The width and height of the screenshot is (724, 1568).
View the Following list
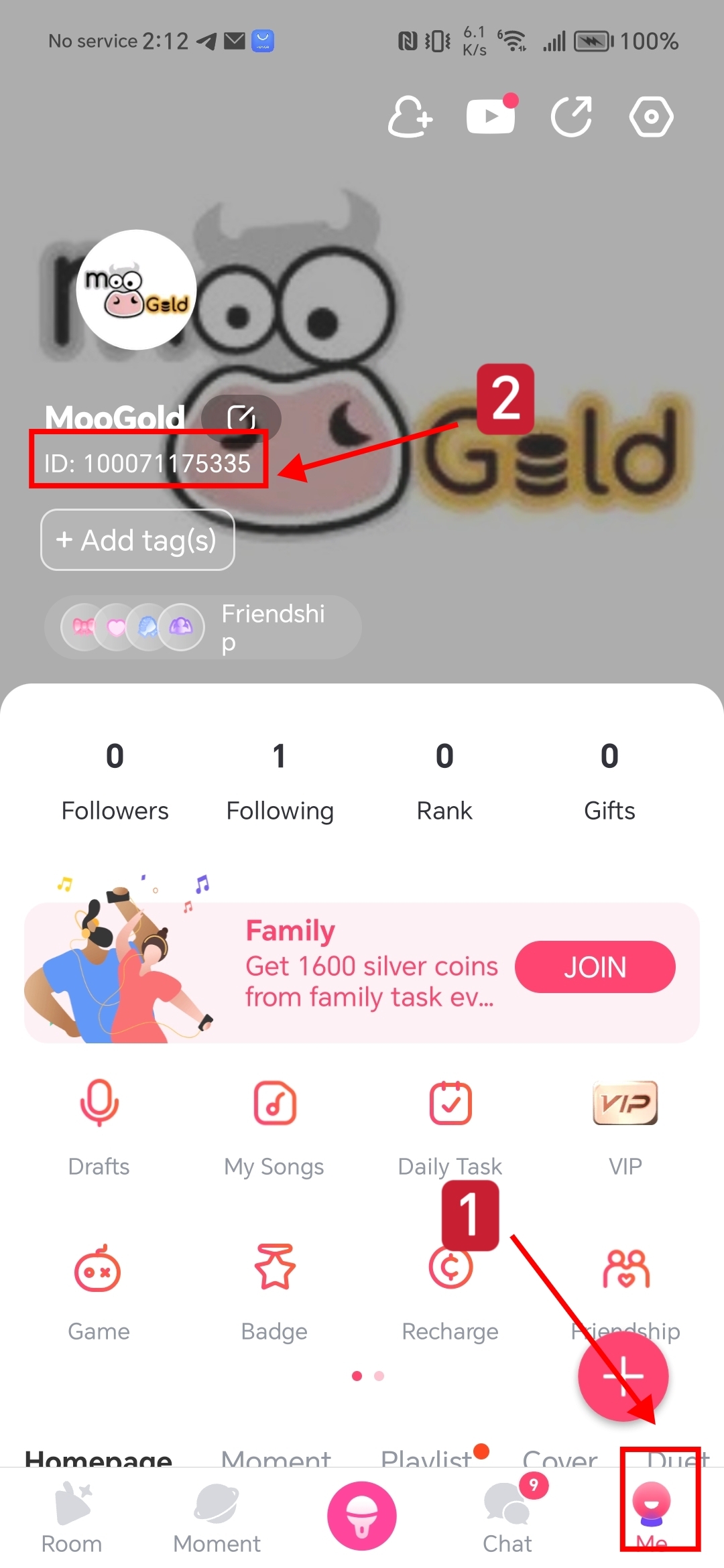click(280, 781)
